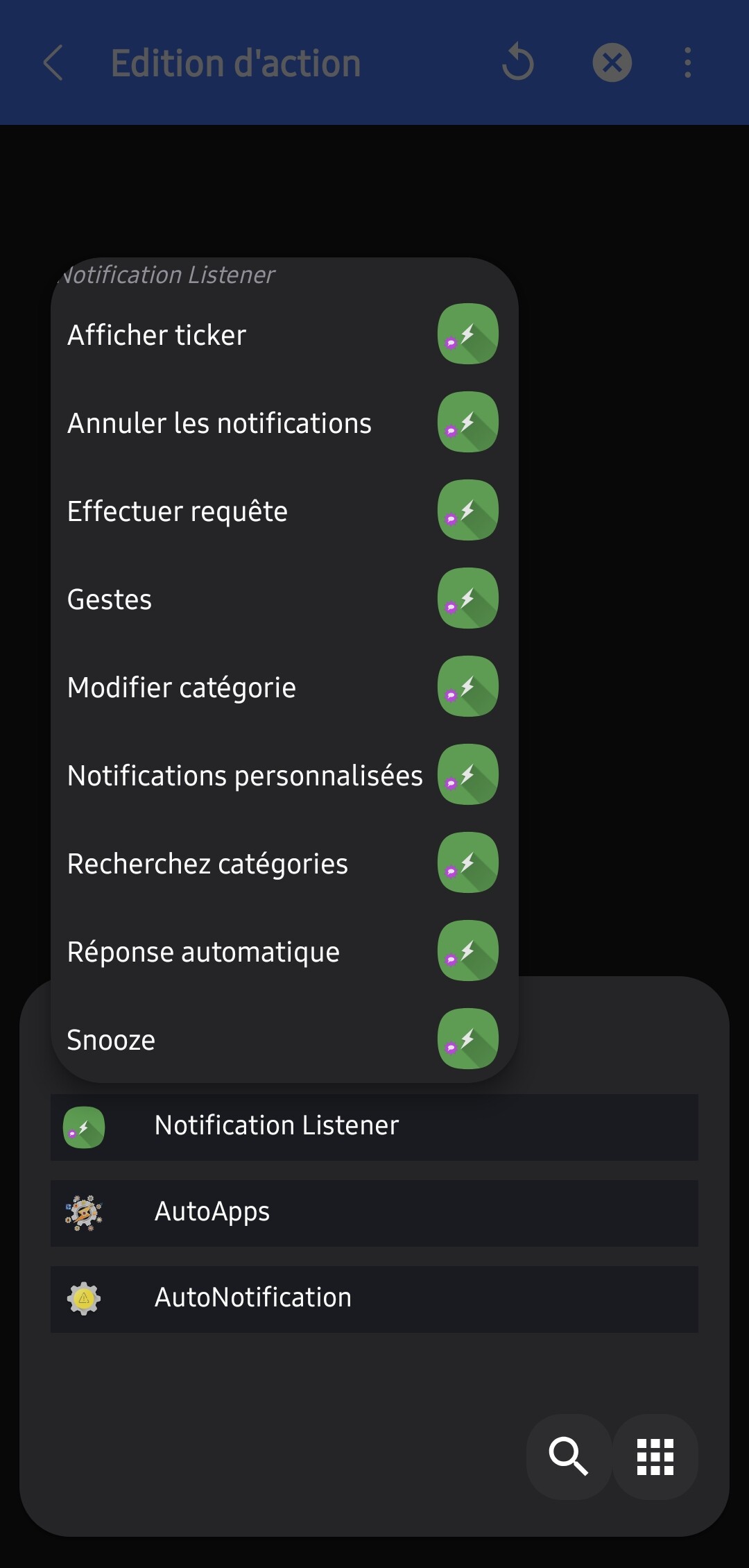
Task: Select the Gestes action
Action: click(x=284, y=599)
